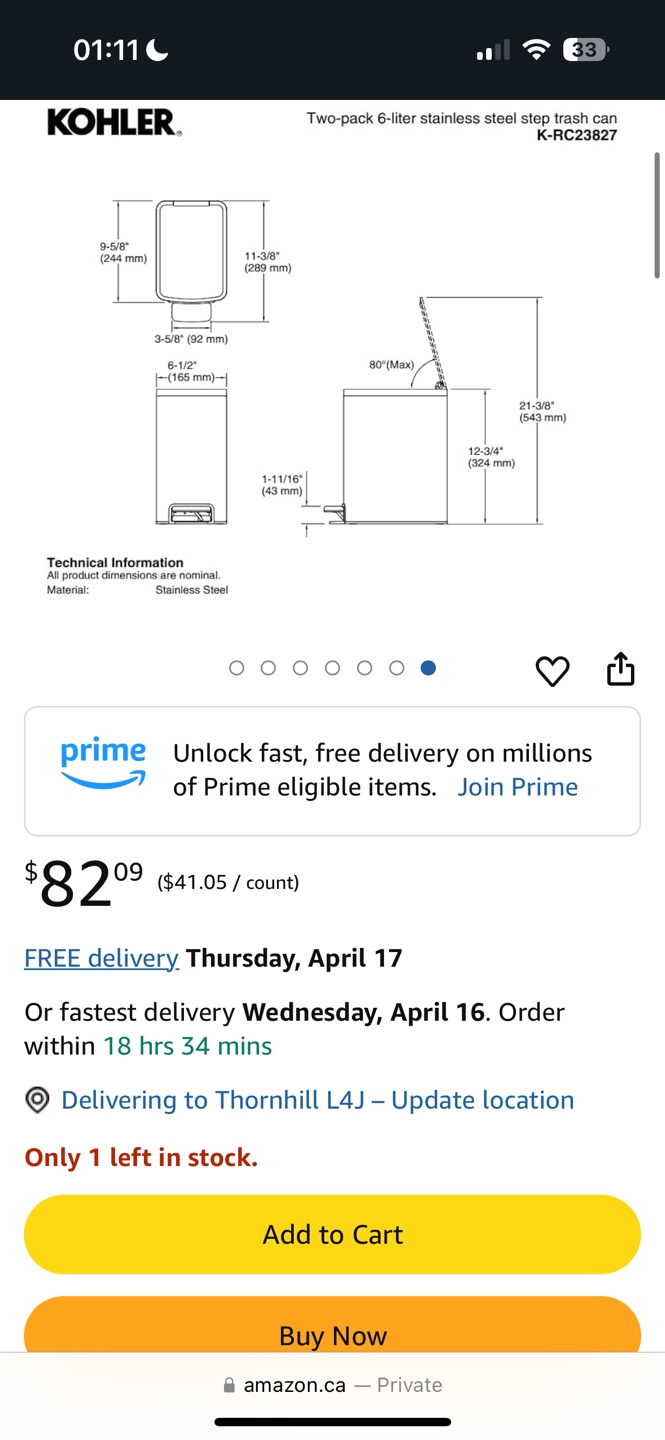Jump to first product image dot
Image resolution: width=665 pixels, height=1440 pixels.
(x=237, y=668)
